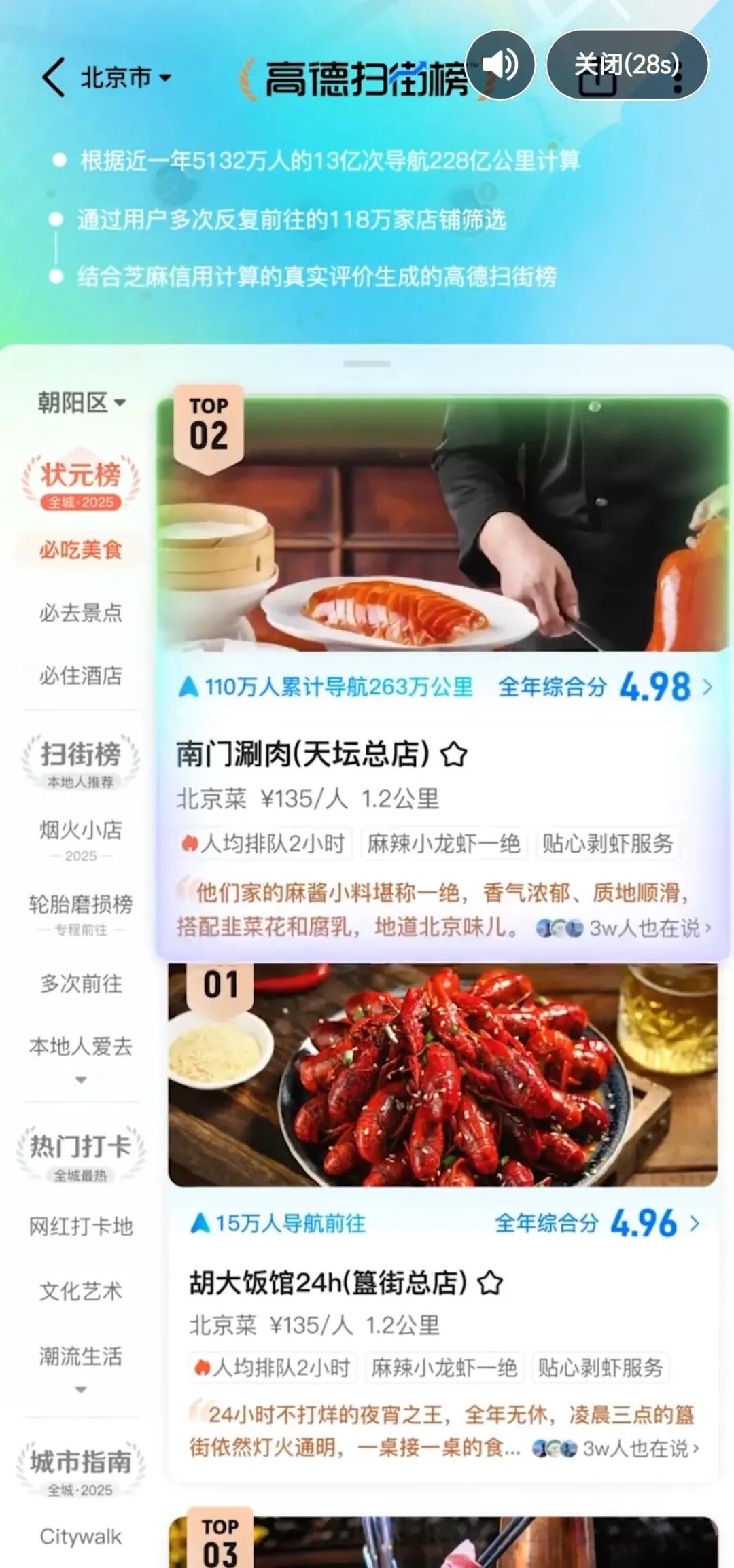View 4.98 全年综合分 score details
Viewport: 734px width, 1568px height.
[x=605, y=687]
